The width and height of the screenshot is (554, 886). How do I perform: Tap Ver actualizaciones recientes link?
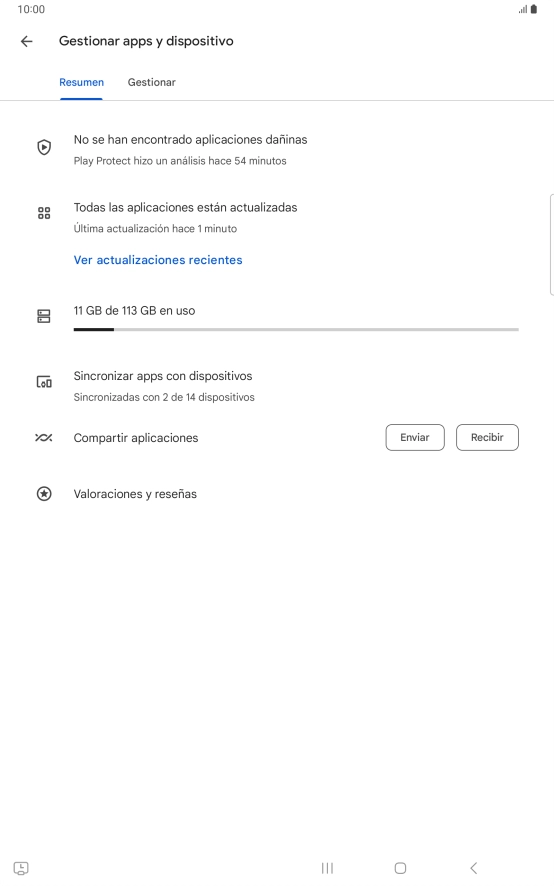(x=158, y=260)
